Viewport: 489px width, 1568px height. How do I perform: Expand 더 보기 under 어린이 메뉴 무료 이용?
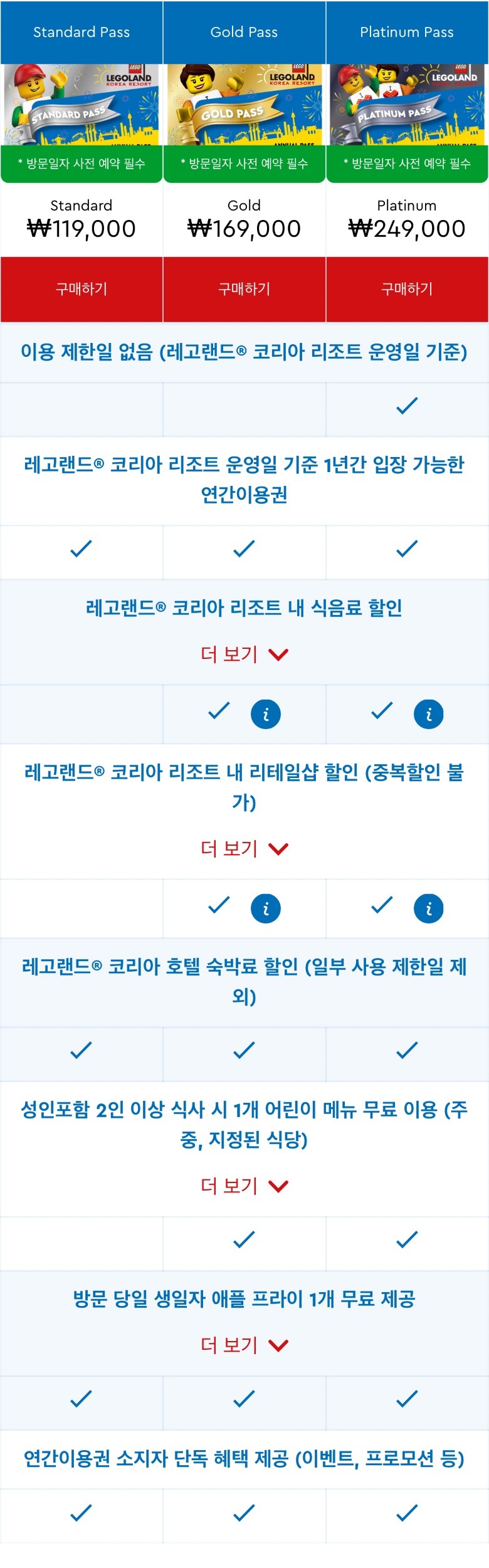[244, 1186]
